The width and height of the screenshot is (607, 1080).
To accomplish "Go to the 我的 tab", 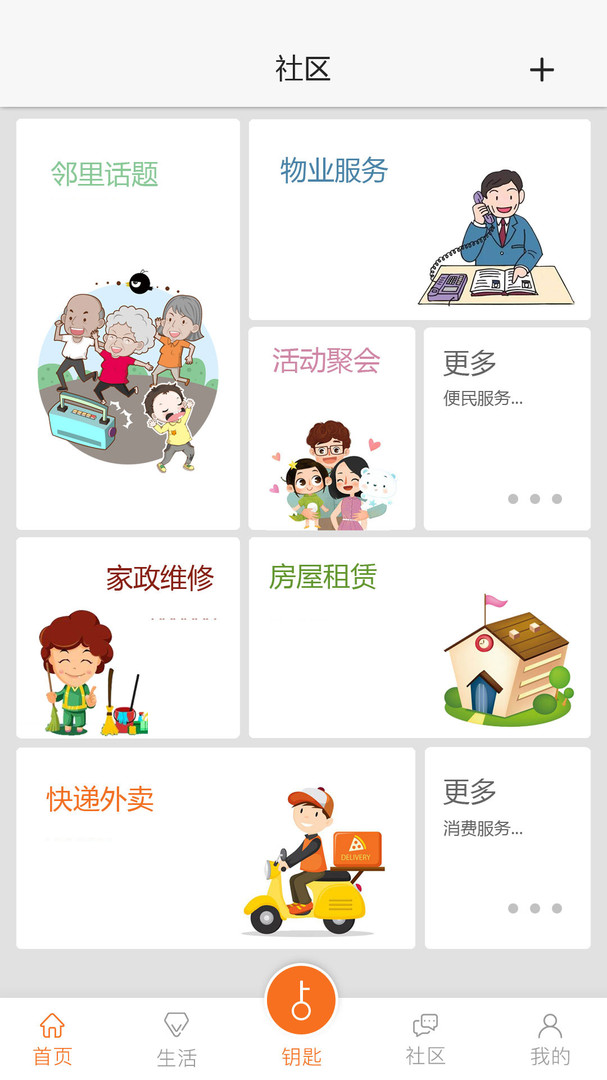I will pos(549,1039).
